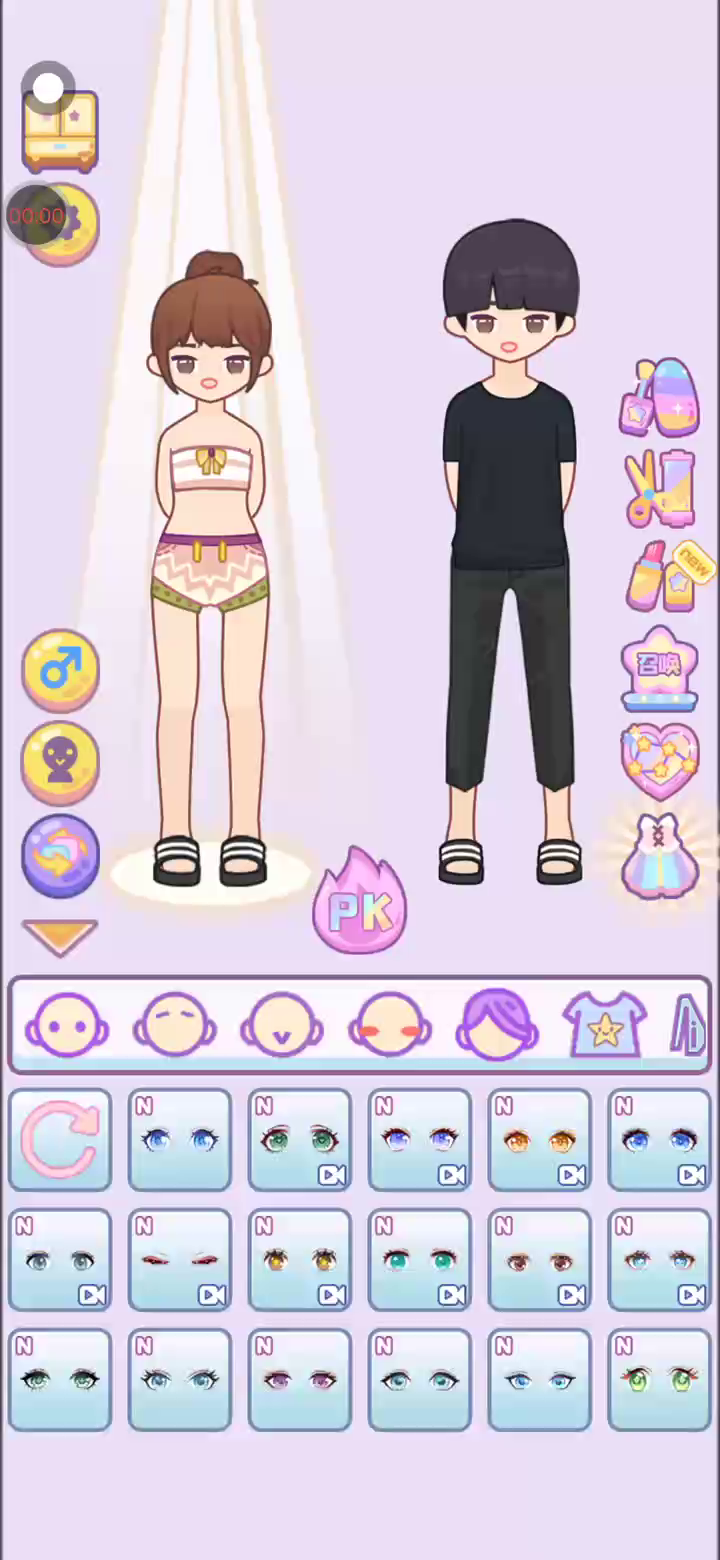
Task: Open the PK flame battle button
Action: [x=360, y=900]
